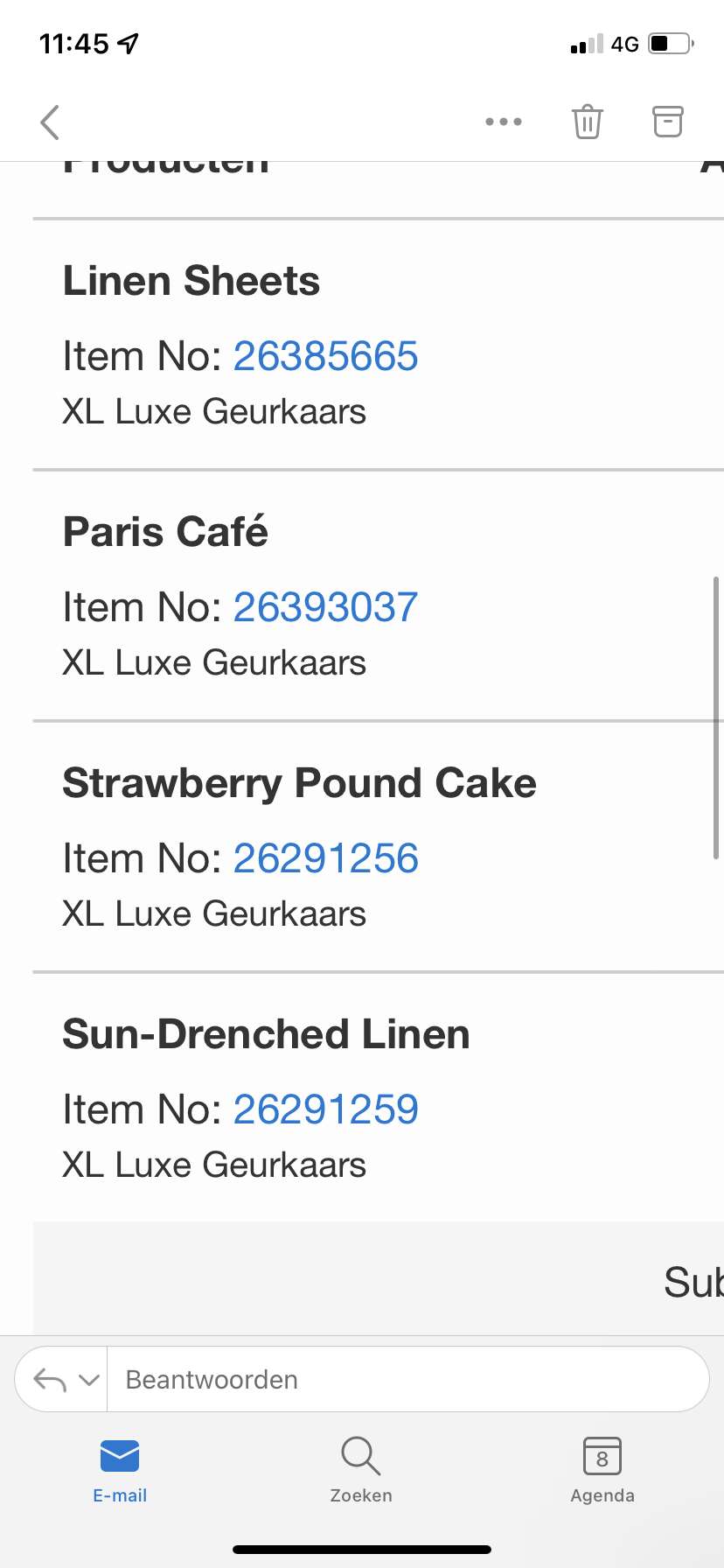The width and height of the screenshot is (724, 1568).
Task: Open item number 26291256 link
Action: click(326, 858)
